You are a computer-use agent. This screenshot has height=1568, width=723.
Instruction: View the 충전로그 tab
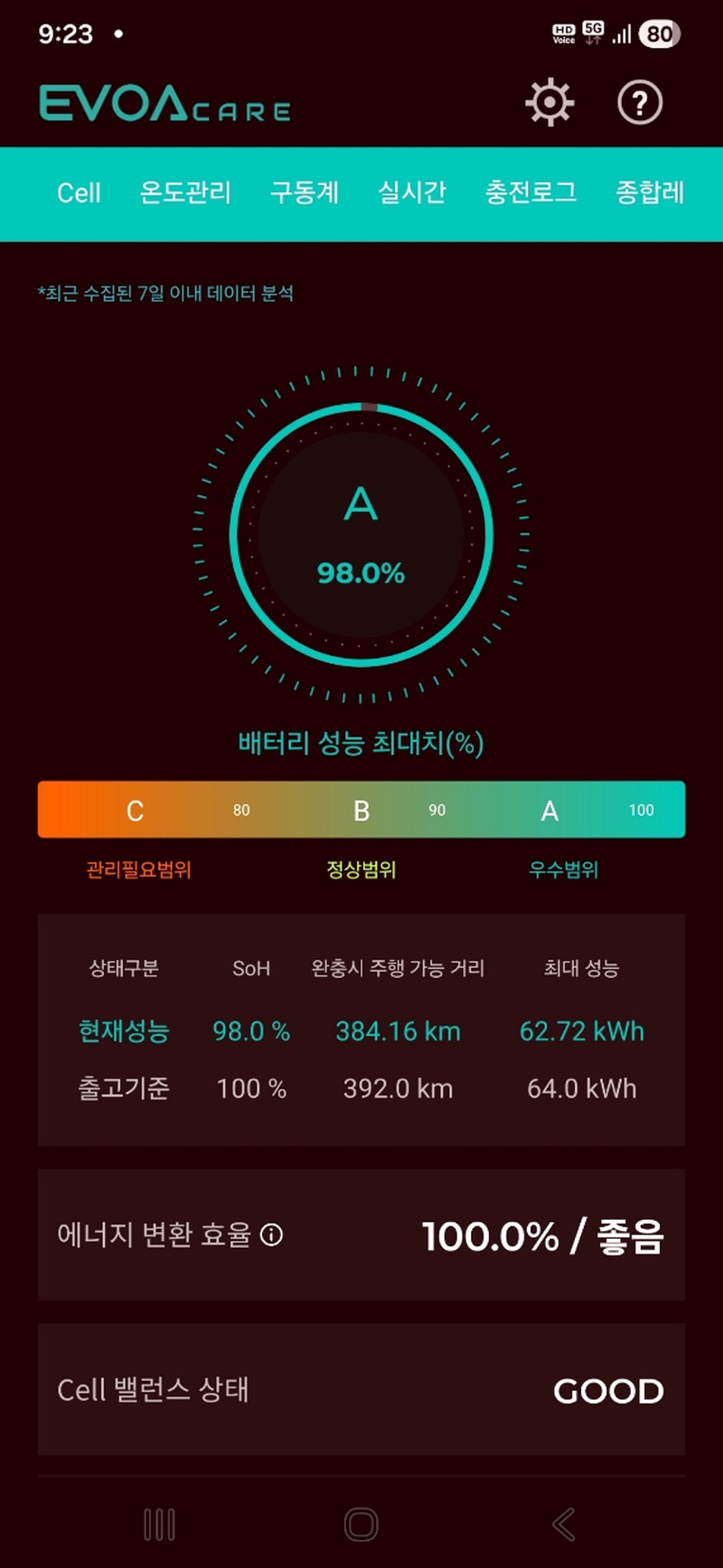531,192
